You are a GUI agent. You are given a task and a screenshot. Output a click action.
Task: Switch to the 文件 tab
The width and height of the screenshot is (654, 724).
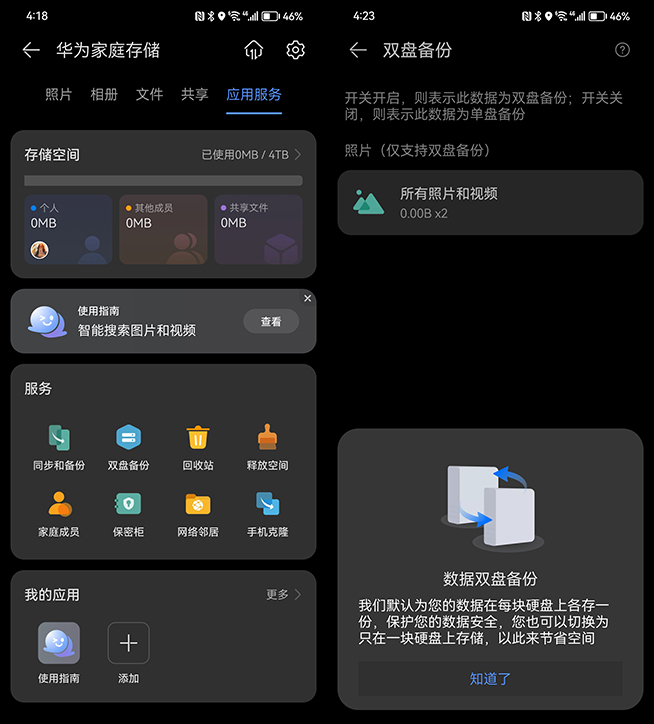(x=149, y=95)
